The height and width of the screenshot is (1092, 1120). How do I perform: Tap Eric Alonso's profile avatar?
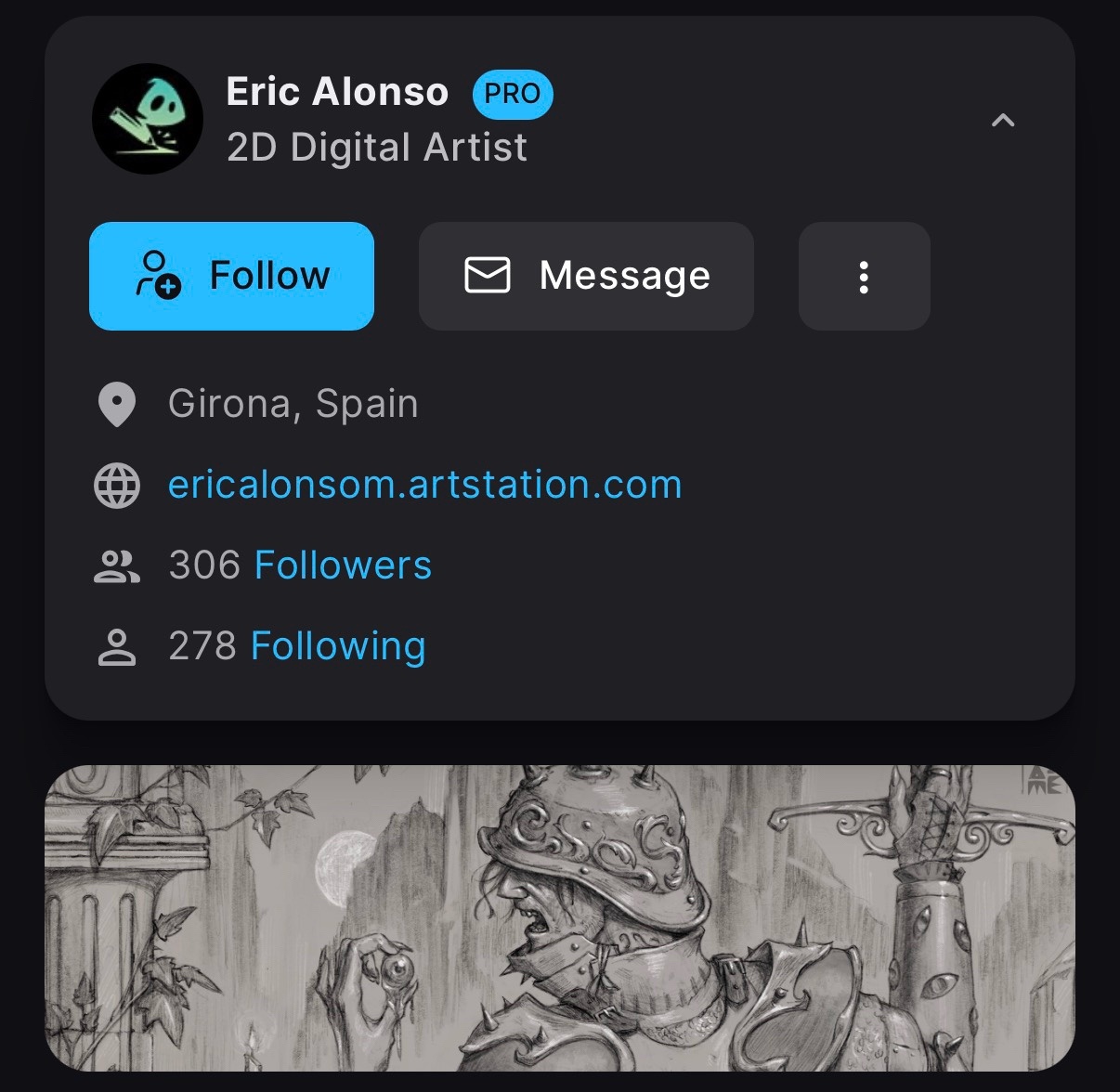pyautogui.click(x=148, y=119)
